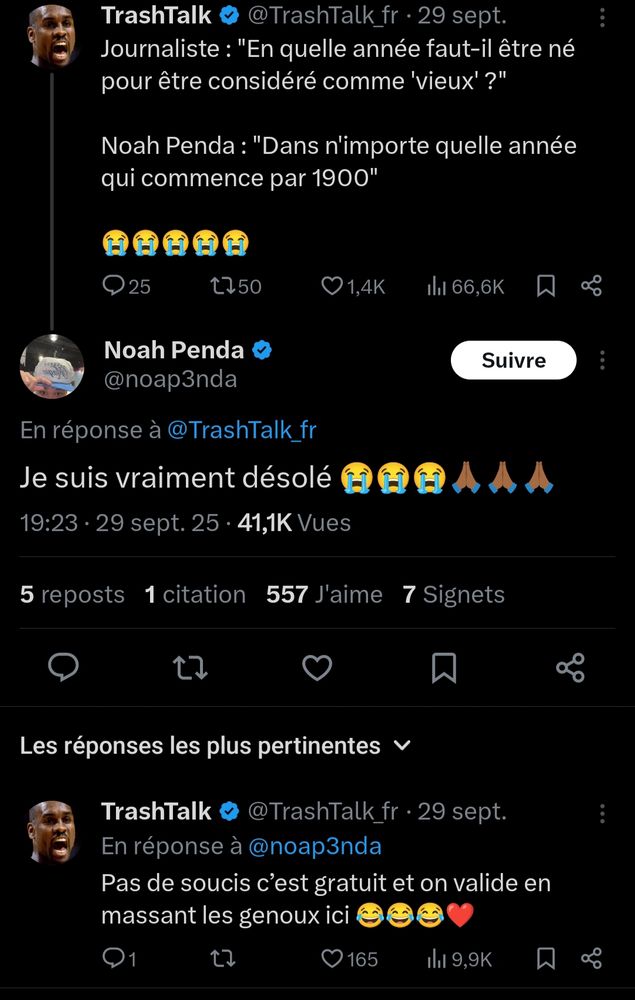Open the 1 citation list

(195, 594)
